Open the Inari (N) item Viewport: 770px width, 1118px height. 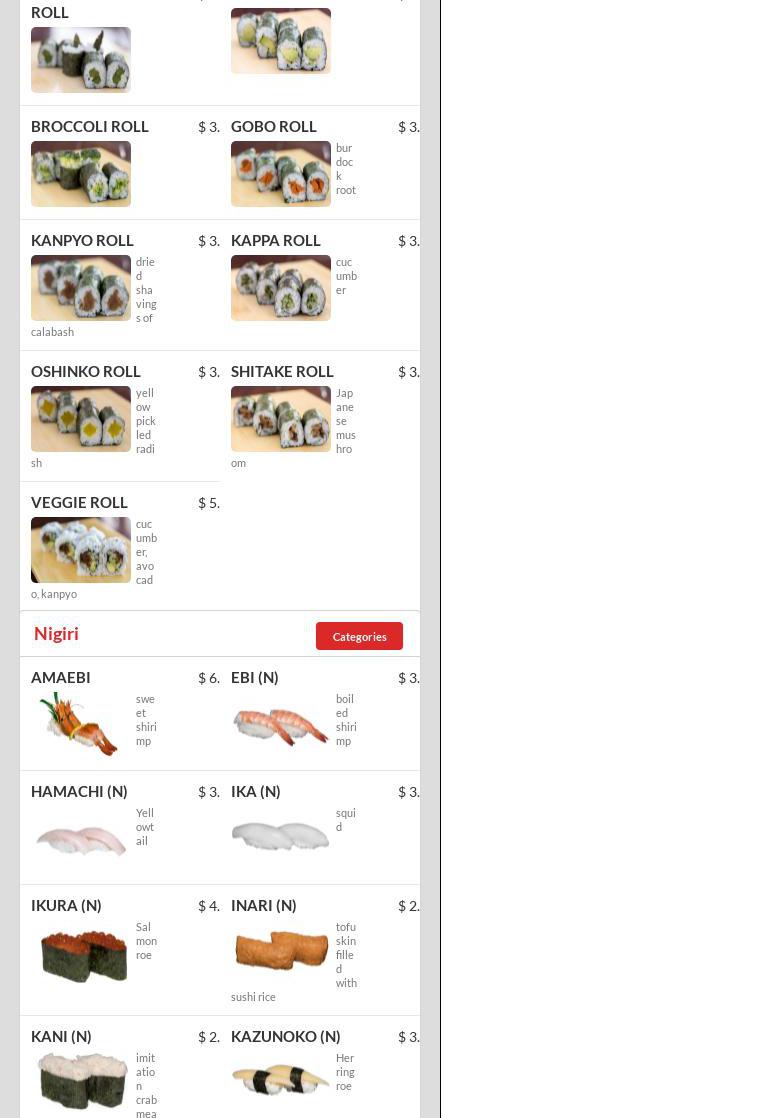pos(264,906)
